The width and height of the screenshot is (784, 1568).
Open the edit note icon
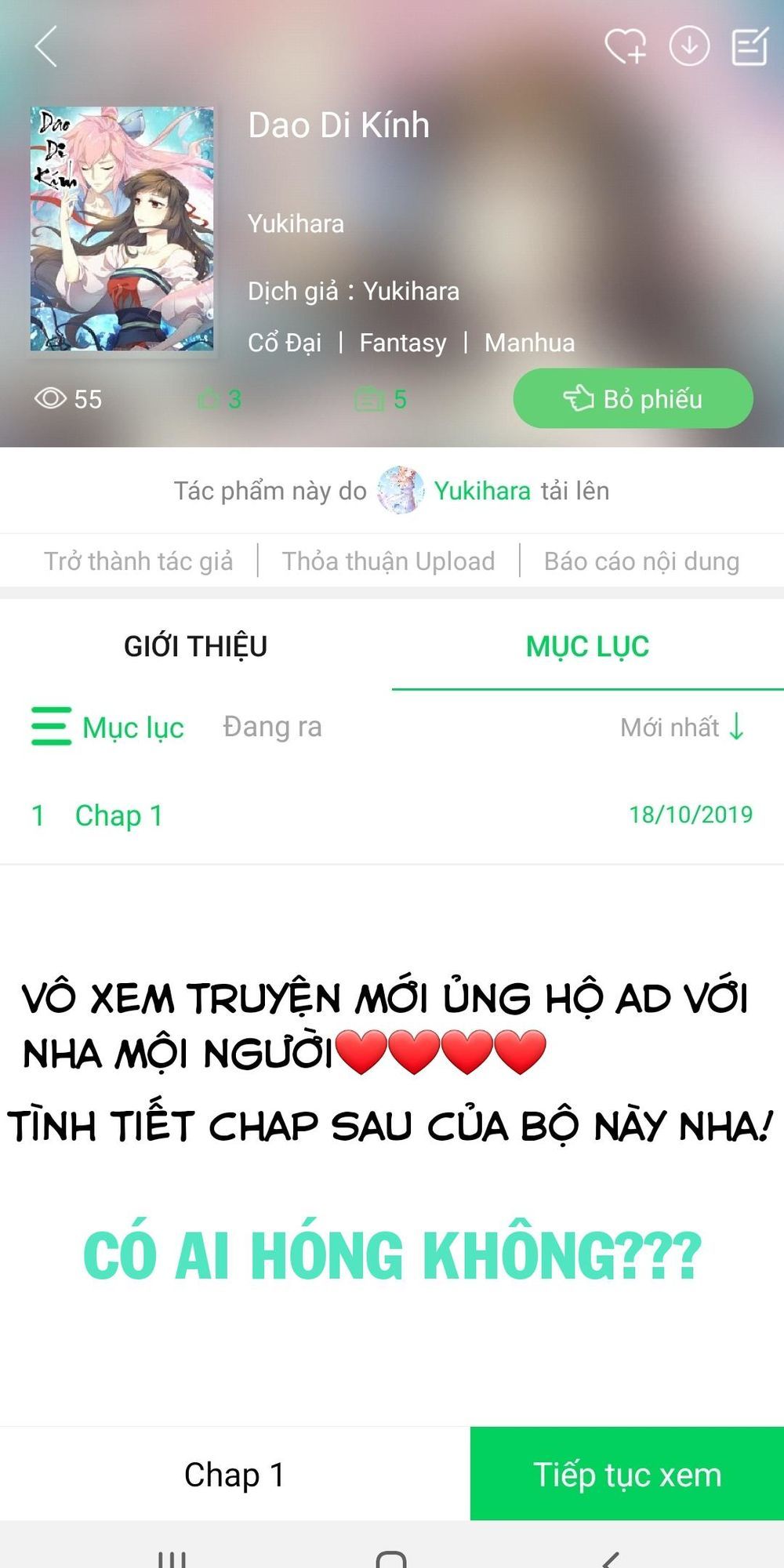tap(750, 46)
